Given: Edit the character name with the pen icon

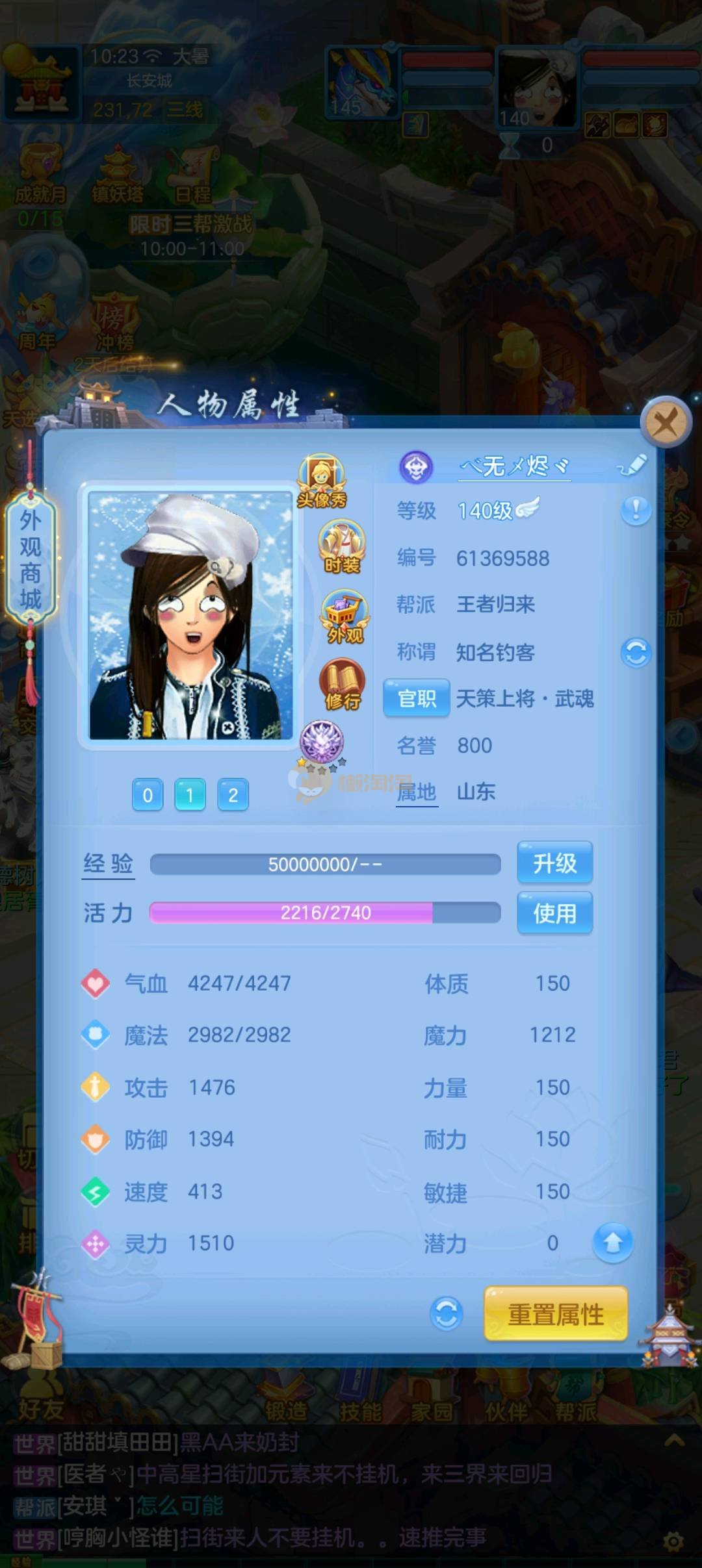Looking at the screenshot, I should 633,465.
